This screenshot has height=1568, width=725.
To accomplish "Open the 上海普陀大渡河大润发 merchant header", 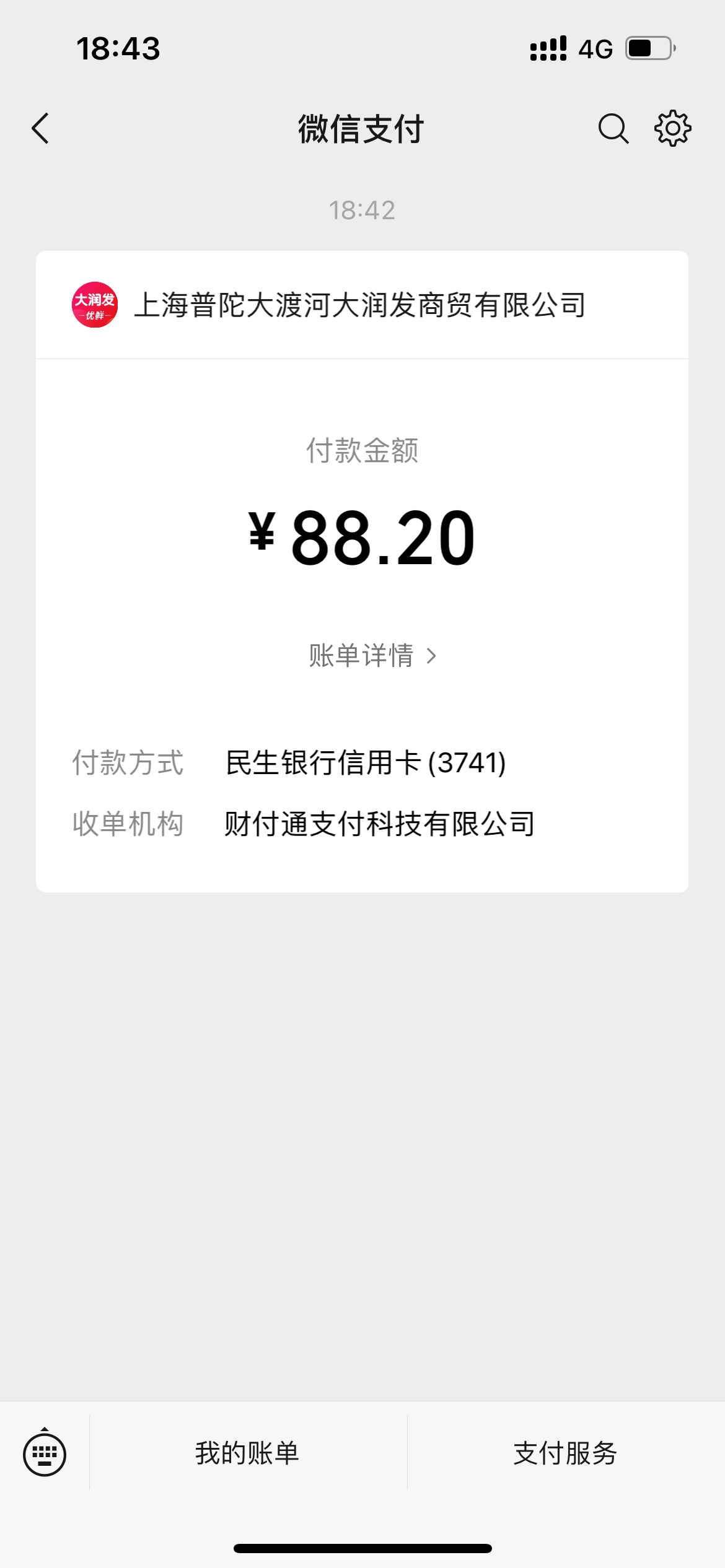I will pyautogui.click(x=362, y=305).
